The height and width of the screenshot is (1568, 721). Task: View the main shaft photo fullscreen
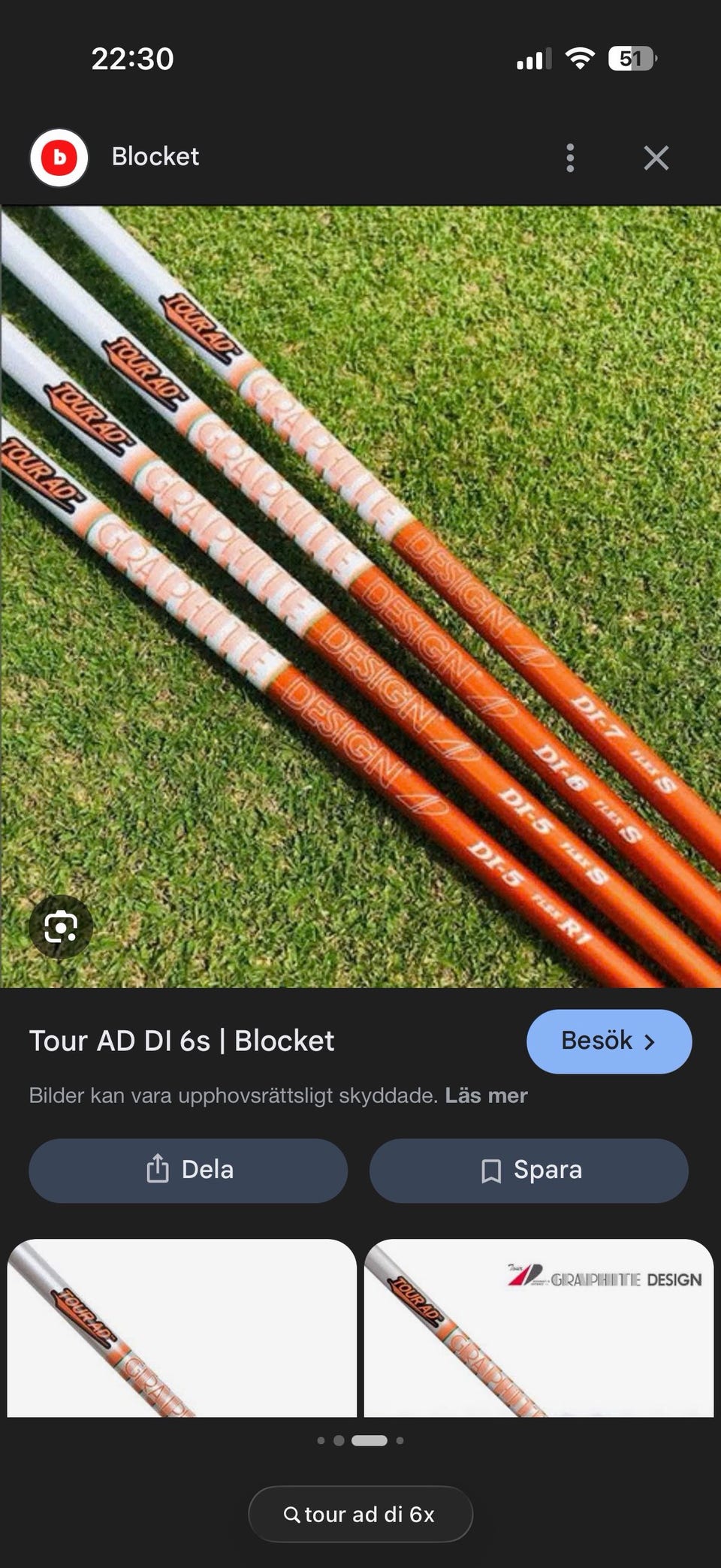[x=360, y=597]
